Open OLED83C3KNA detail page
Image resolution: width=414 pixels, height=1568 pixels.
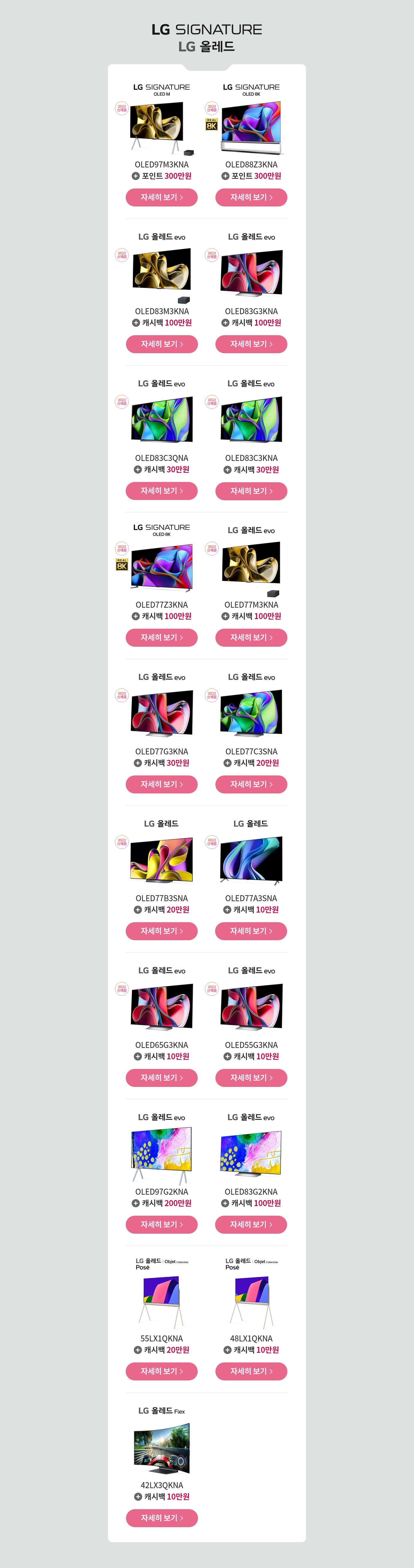pyautogui.click(x=251, y=491)
